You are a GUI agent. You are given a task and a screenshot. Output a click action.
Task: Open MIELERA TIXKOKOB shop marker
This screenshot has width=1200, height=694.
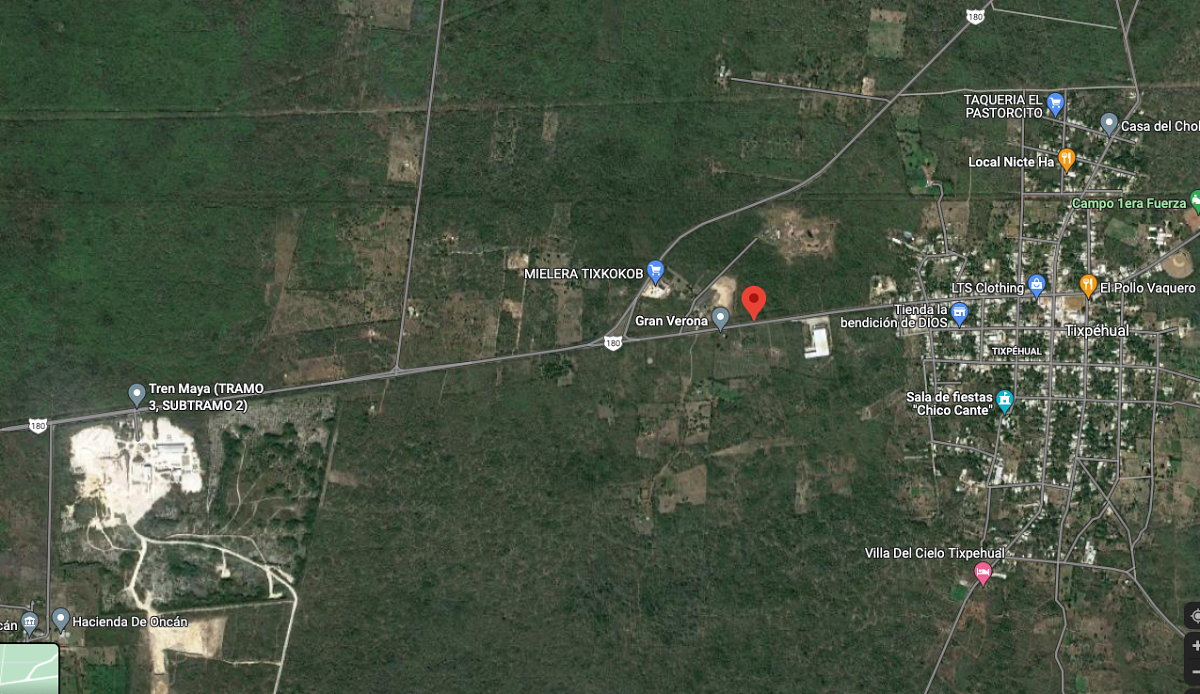pyautogui.click(x=656, y=270)
